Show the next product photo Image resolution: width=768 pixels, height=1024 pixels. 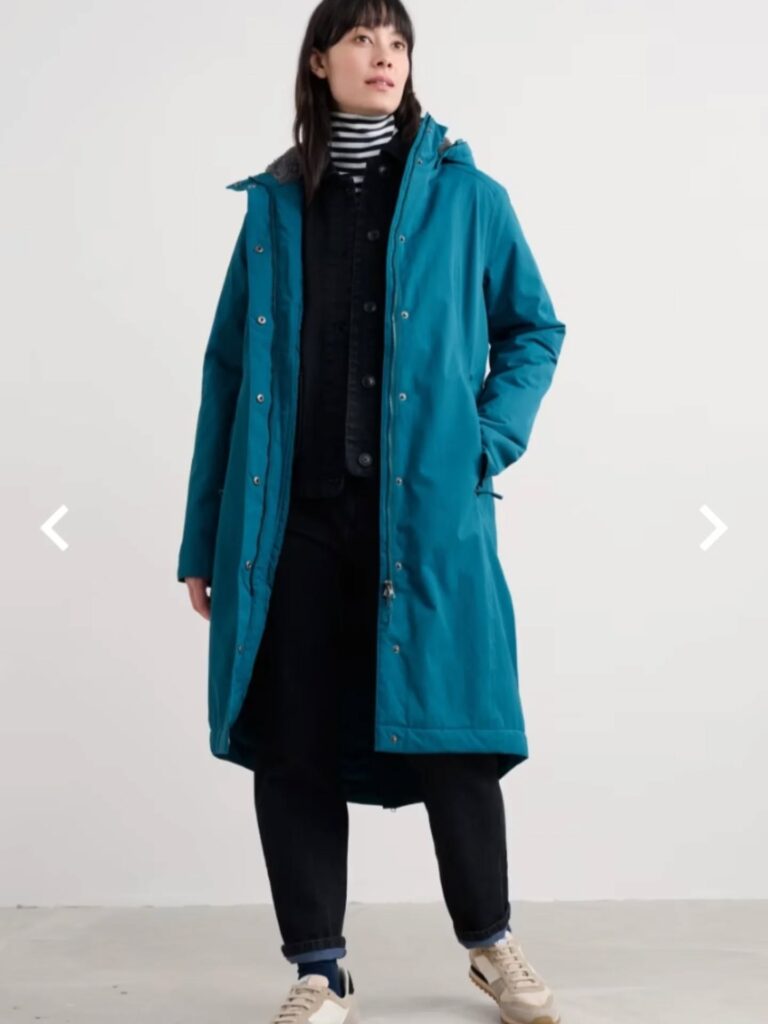pyautogui.click(x=712, y=527)
